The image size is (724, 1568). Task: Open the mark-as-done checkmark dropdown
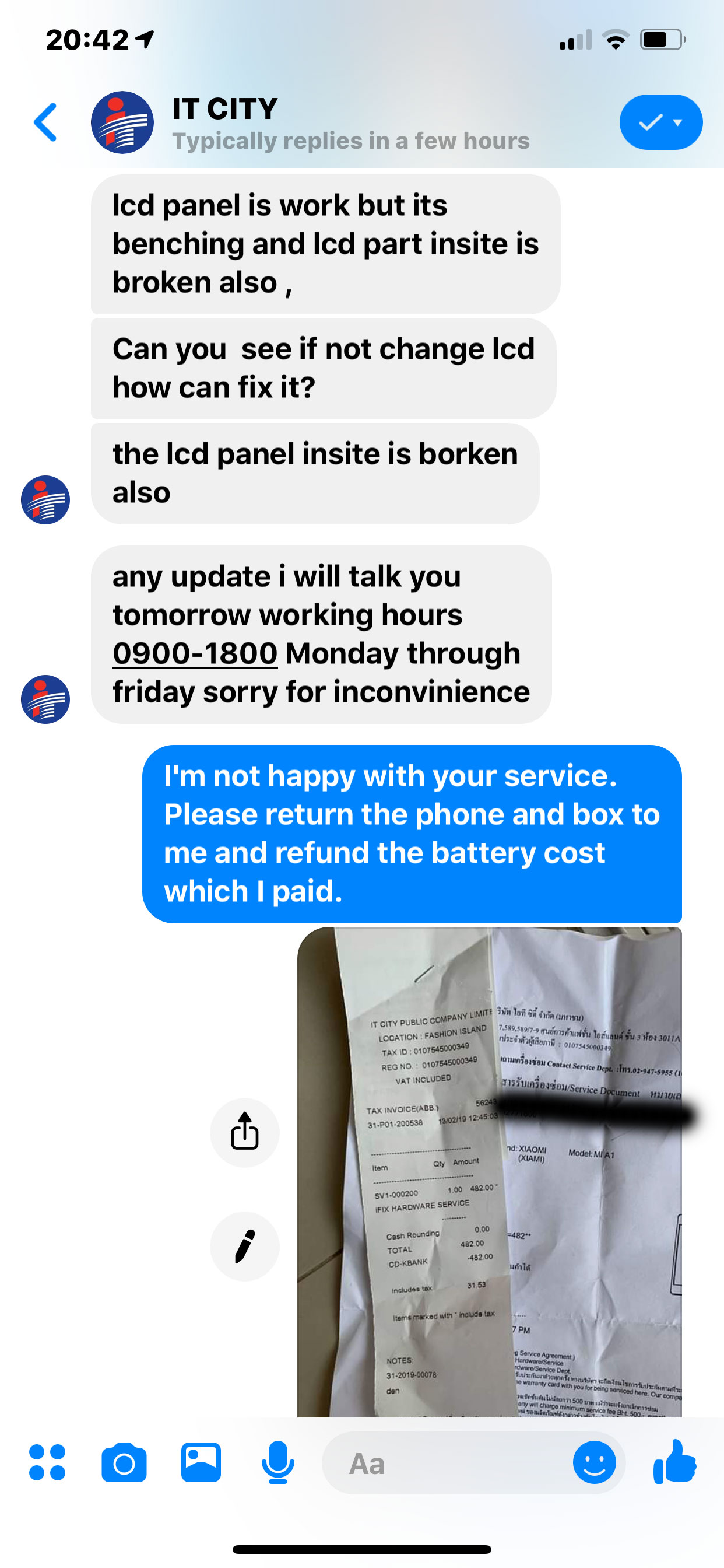[660, 123]
